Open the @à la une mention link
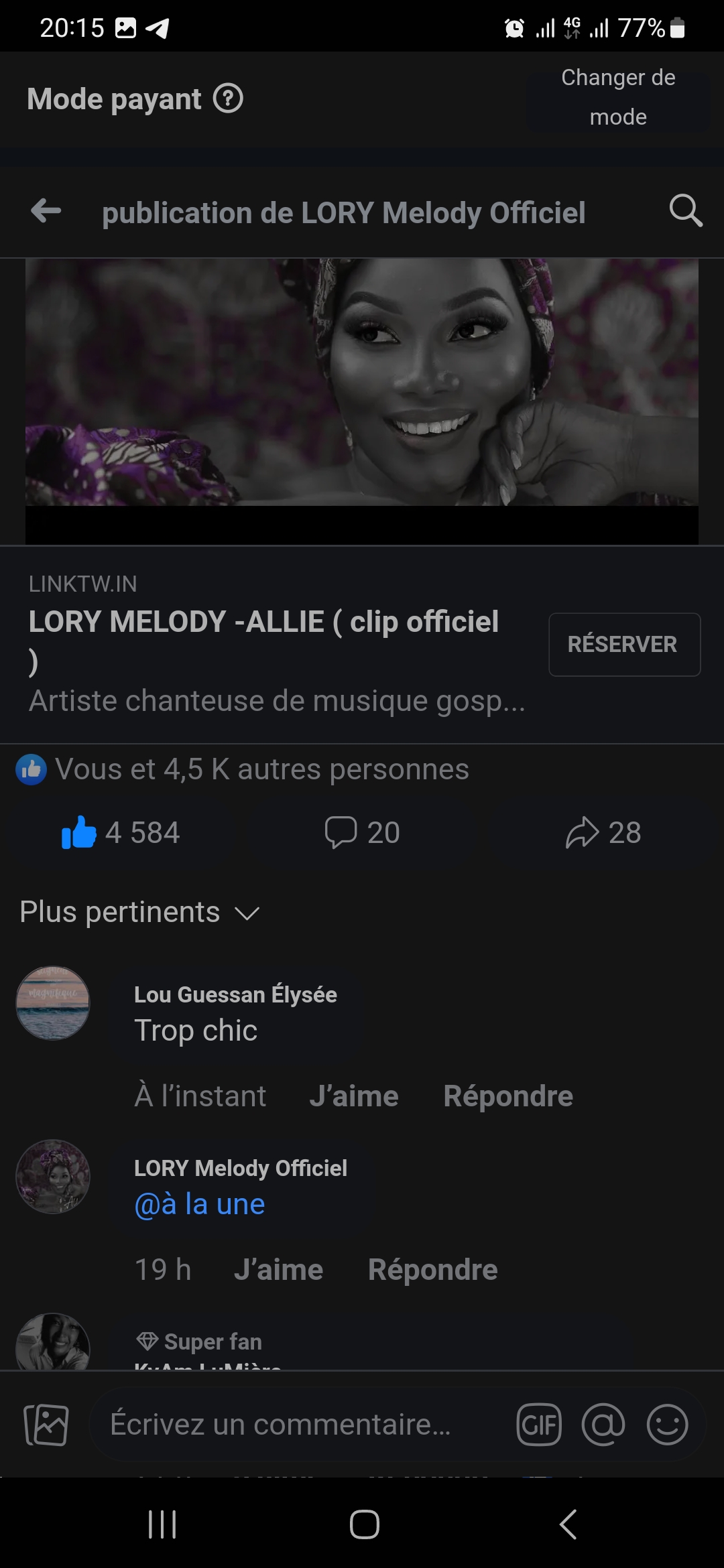 click(200, 1205)
